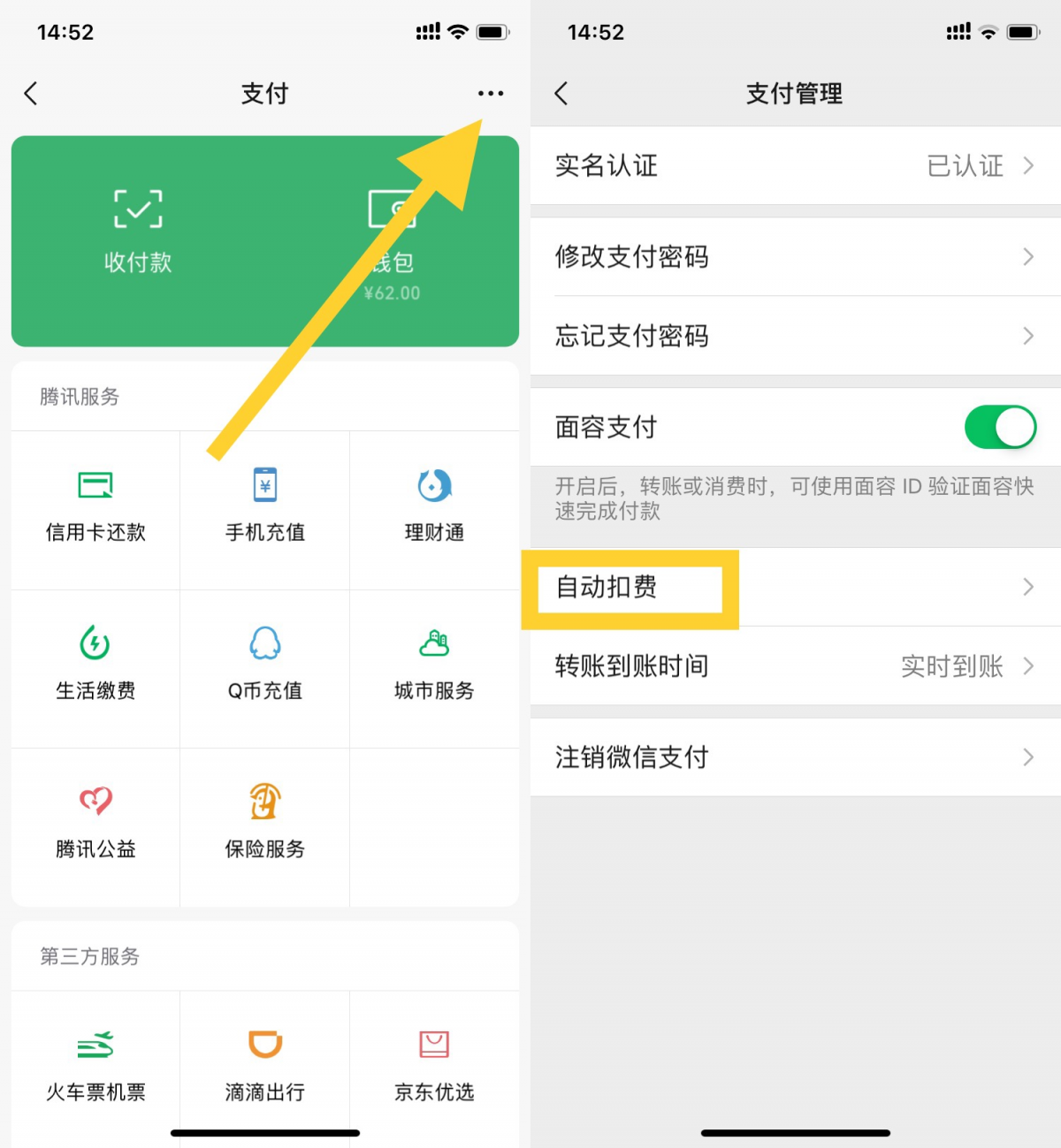The image size is (1061, 1148).
Task: Select 修改支付密码
Action: pyautogui.click(x=794, y=257)
